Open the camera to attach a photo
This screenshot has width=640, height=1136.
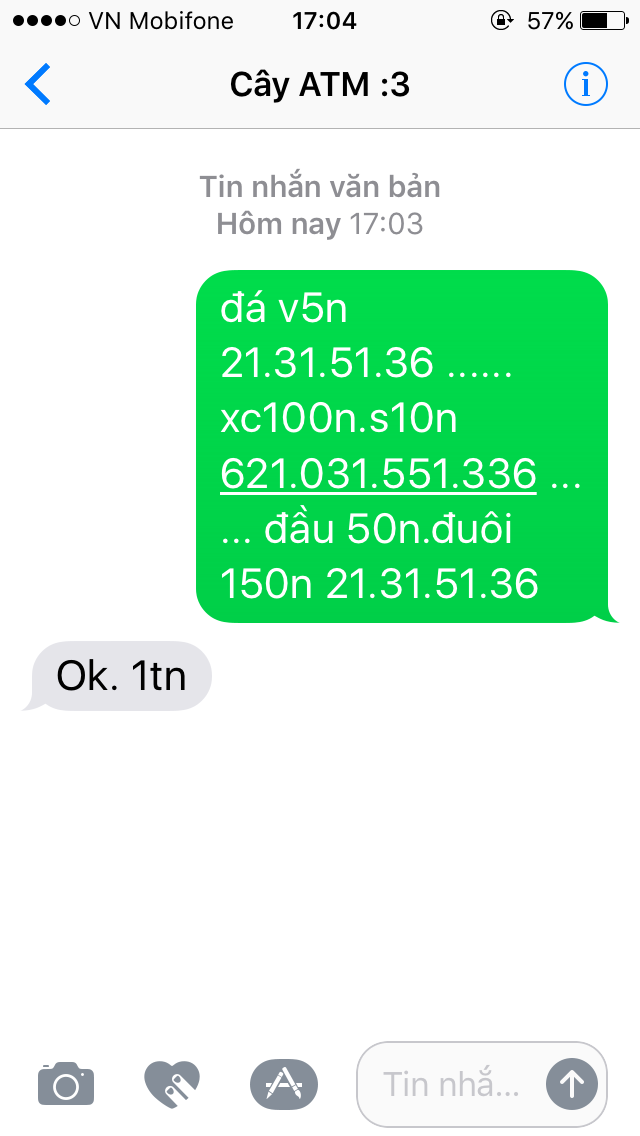[x=66, y=1083]
